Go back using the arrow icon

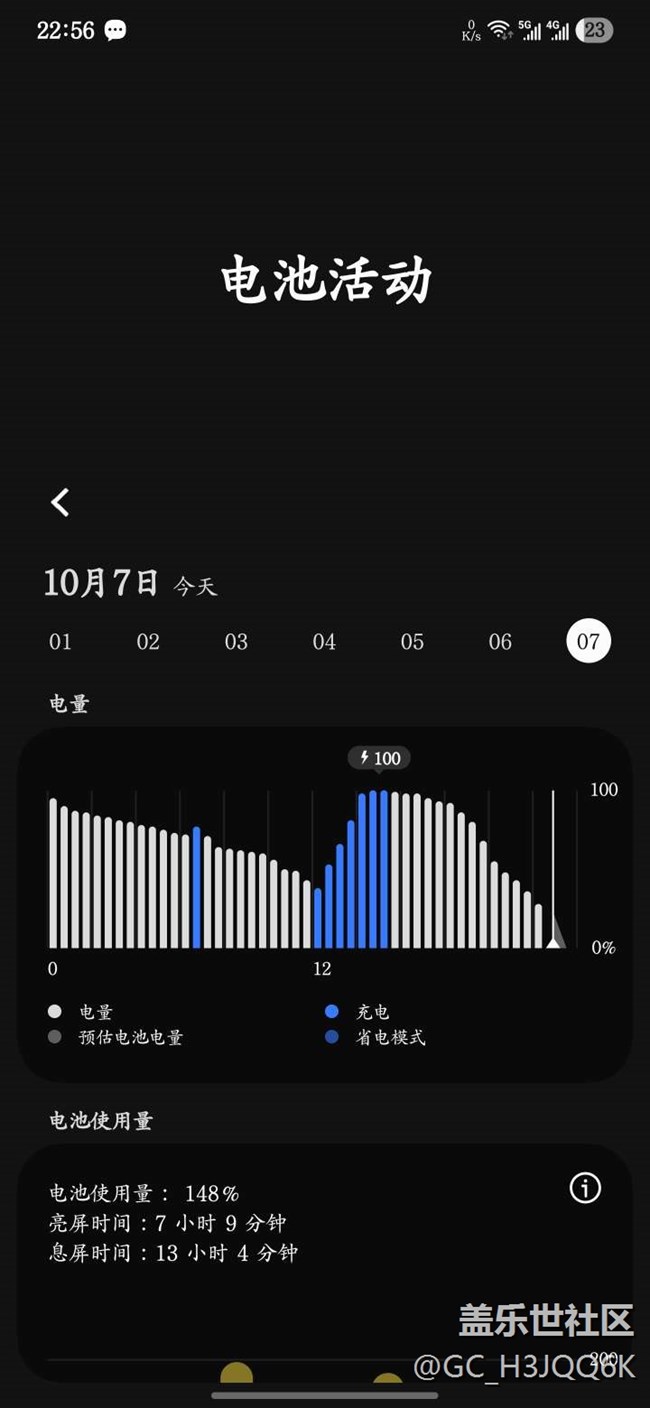tap(61, 502)
